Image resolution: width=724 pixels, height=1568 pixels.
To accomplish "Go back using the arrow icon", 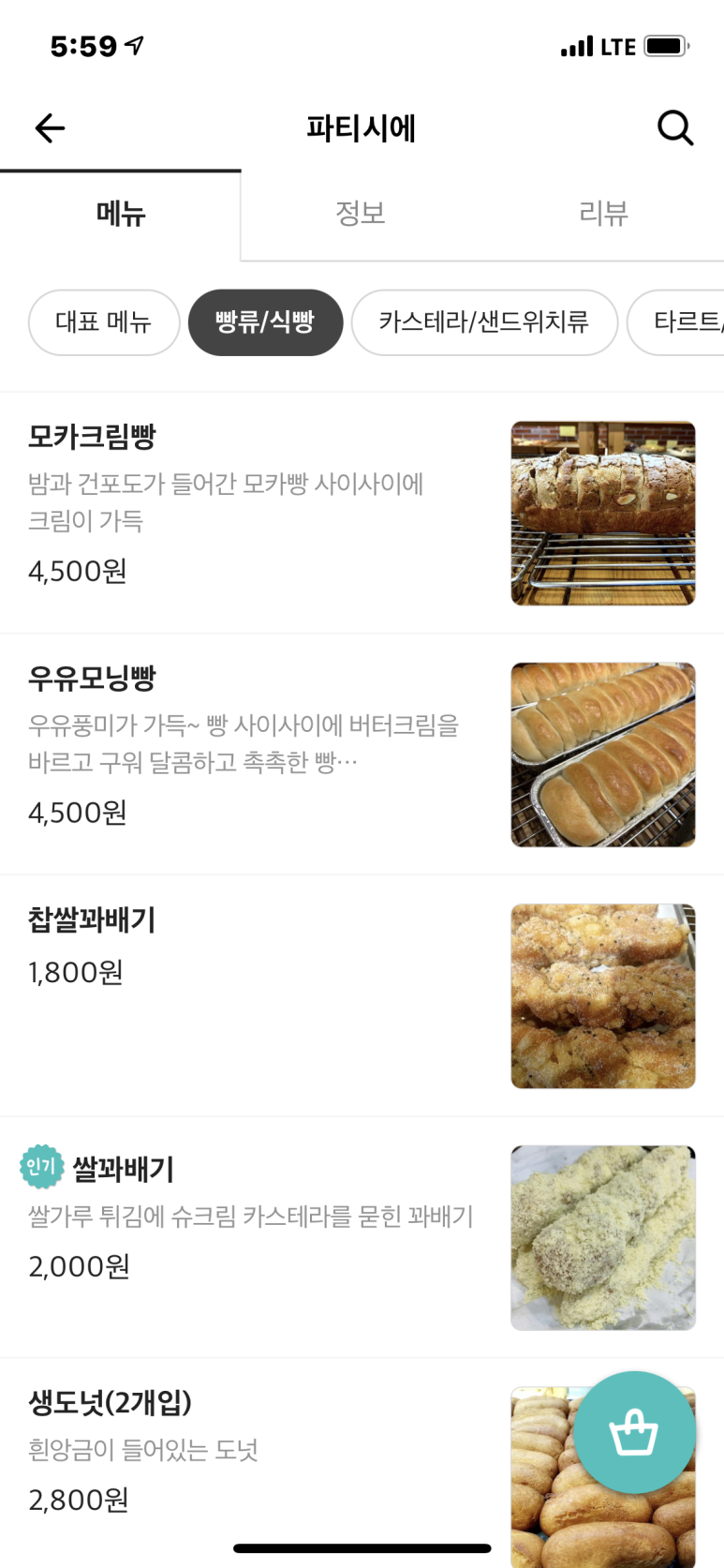I will pyautogui.click(x=50, y=127).
